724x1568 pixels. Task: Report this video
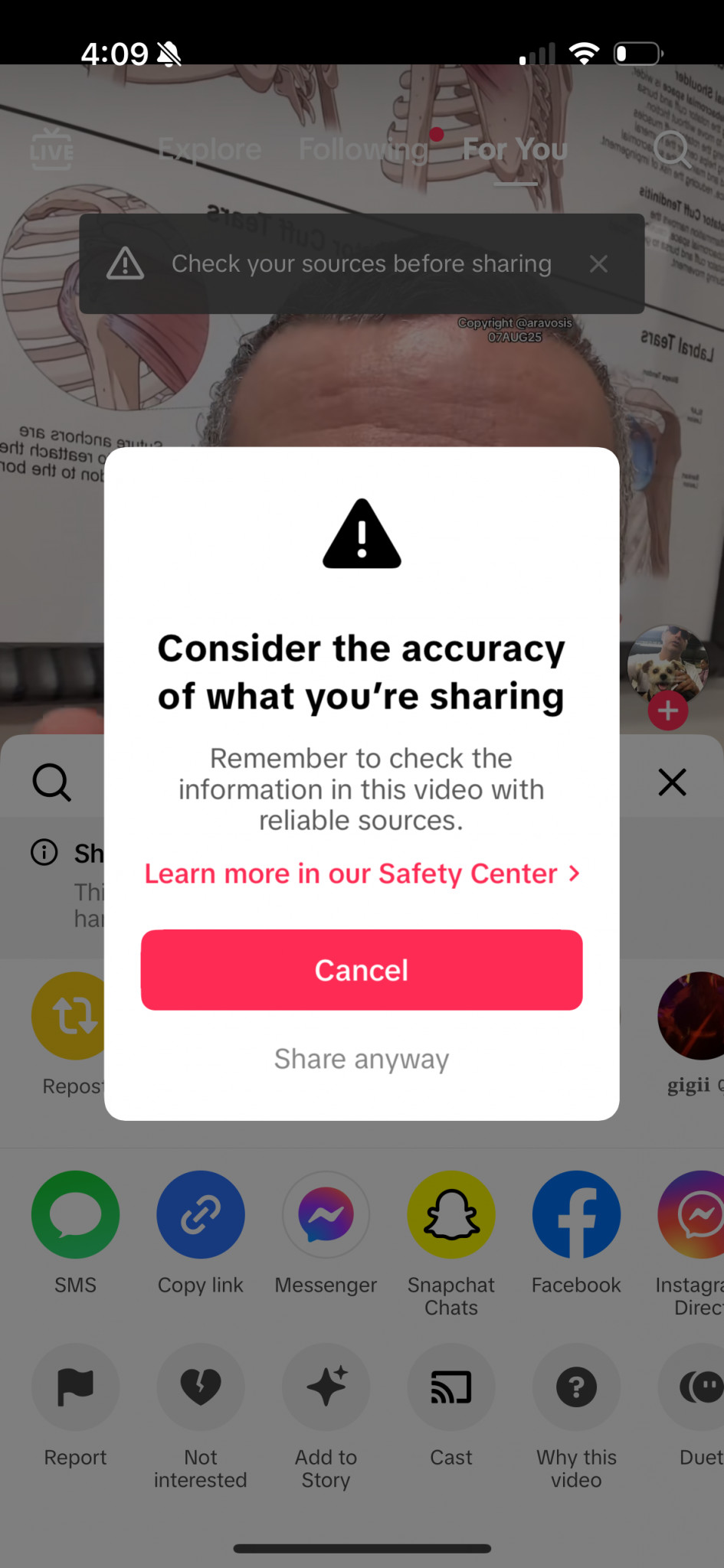tap(75, 1387)
